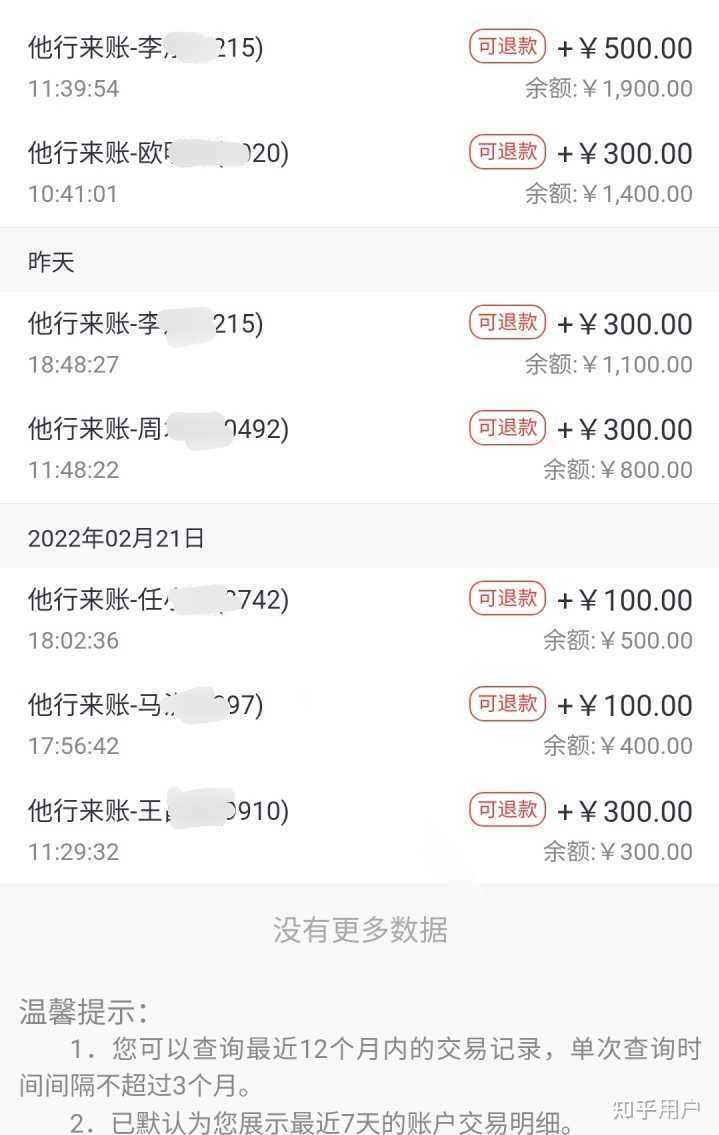Tap 可退款 on the 10:41:01 transaction
This screenshot has height=1135, width=719.
coord(507,152)
